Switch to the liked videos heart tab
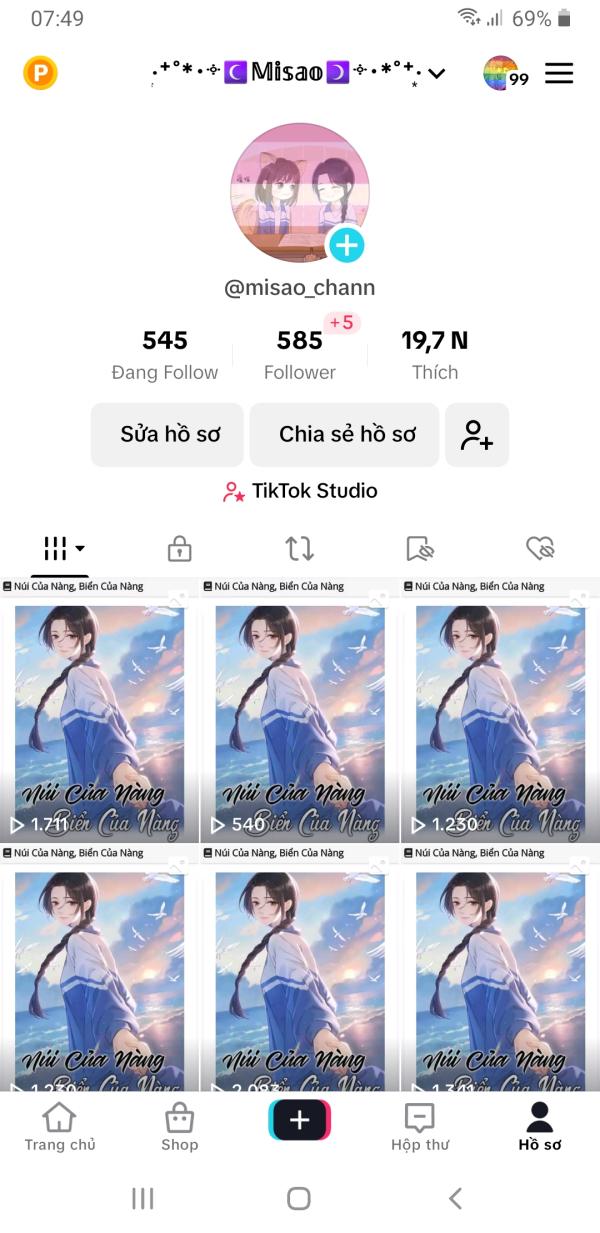Image resolution: width=600 pixels, height=1233 pixels. tap(540, 548)
